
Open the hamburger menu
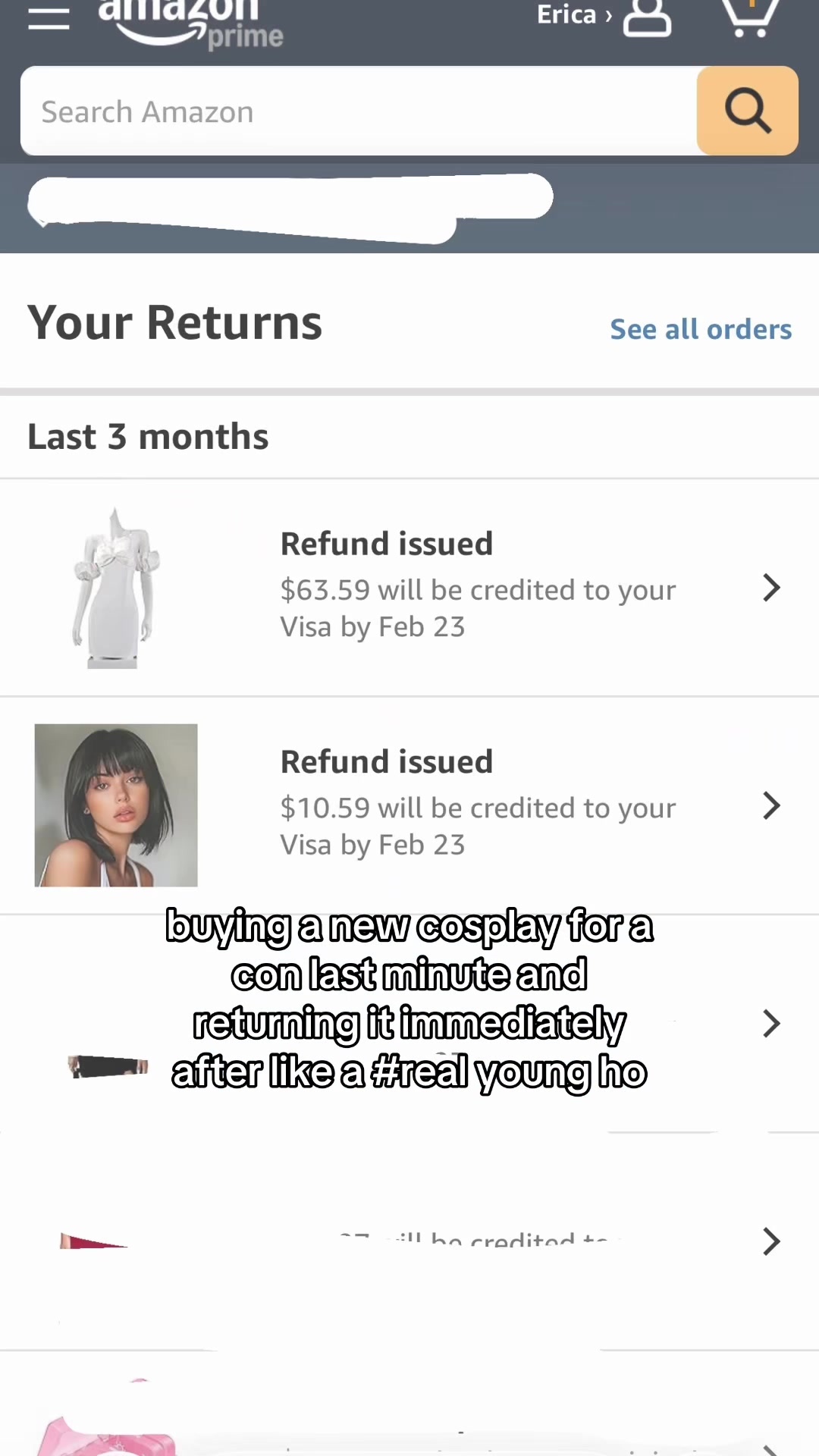coord(49,18)
